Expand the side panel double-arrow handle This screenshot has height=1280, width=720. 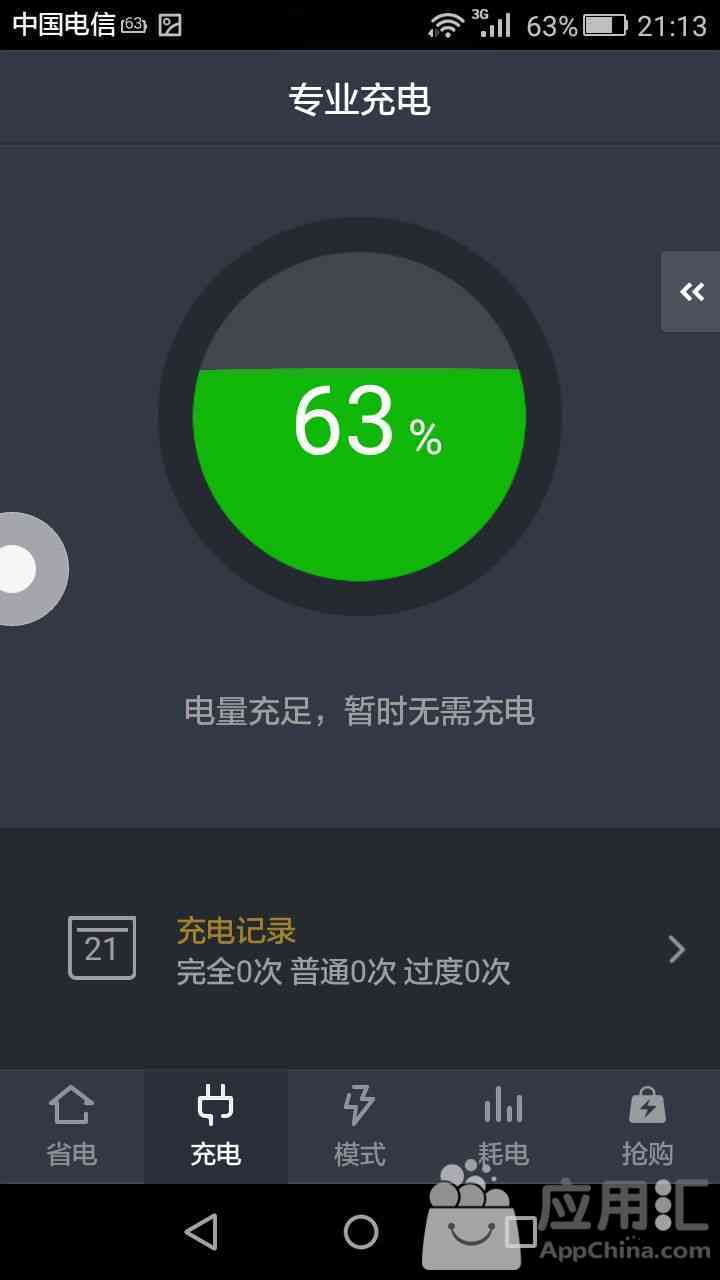(691, 291)
